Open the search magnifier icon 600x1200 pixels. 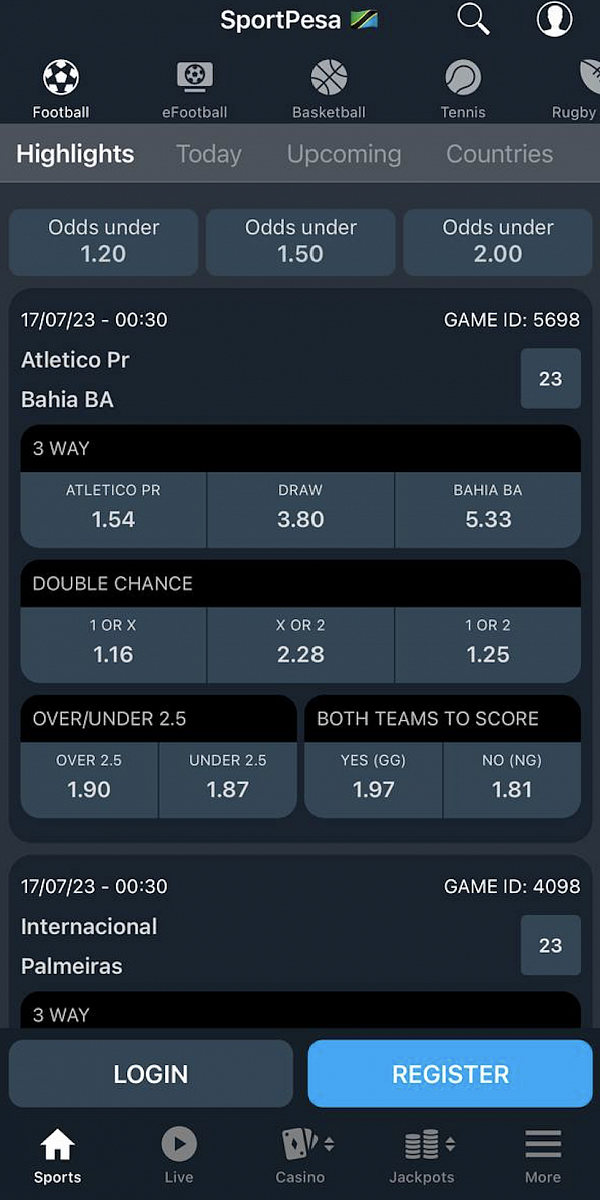(473, 19)
